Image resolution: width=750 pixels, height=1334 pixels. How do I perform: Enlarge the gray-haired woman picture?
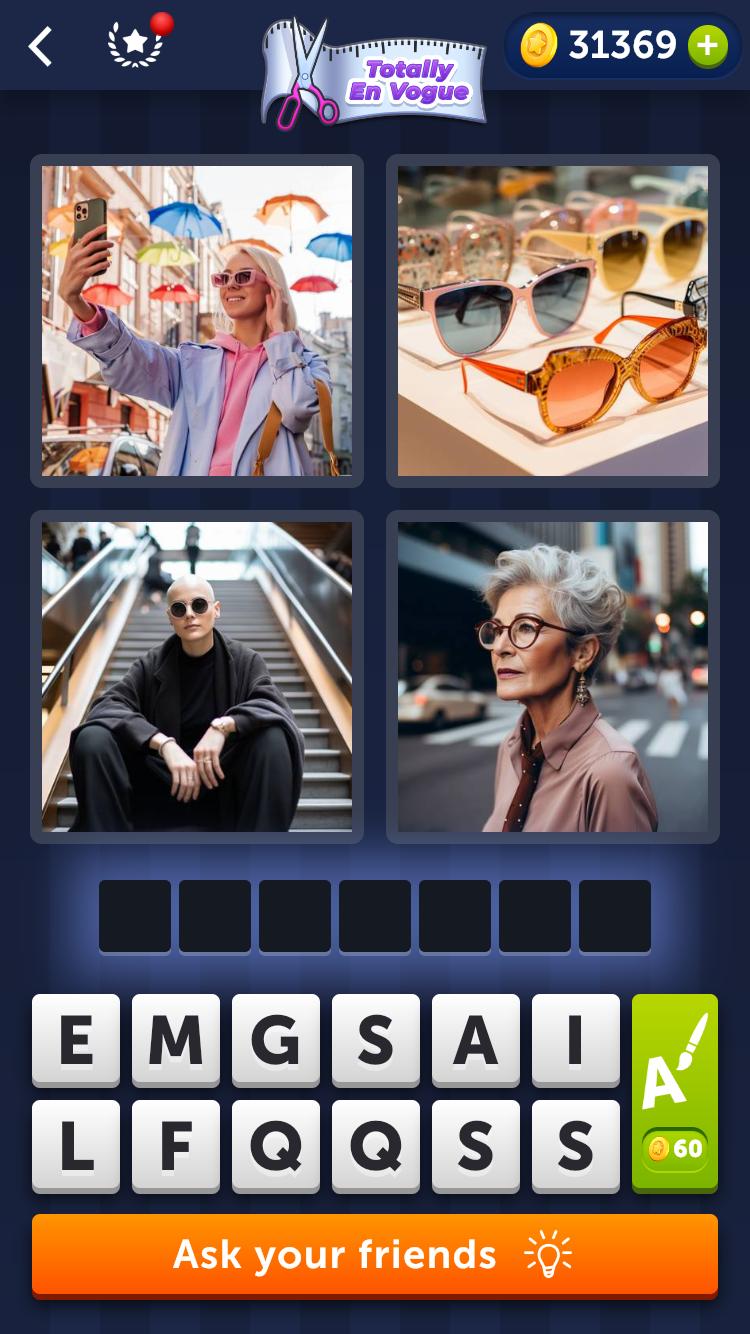[x=553, y=677]
